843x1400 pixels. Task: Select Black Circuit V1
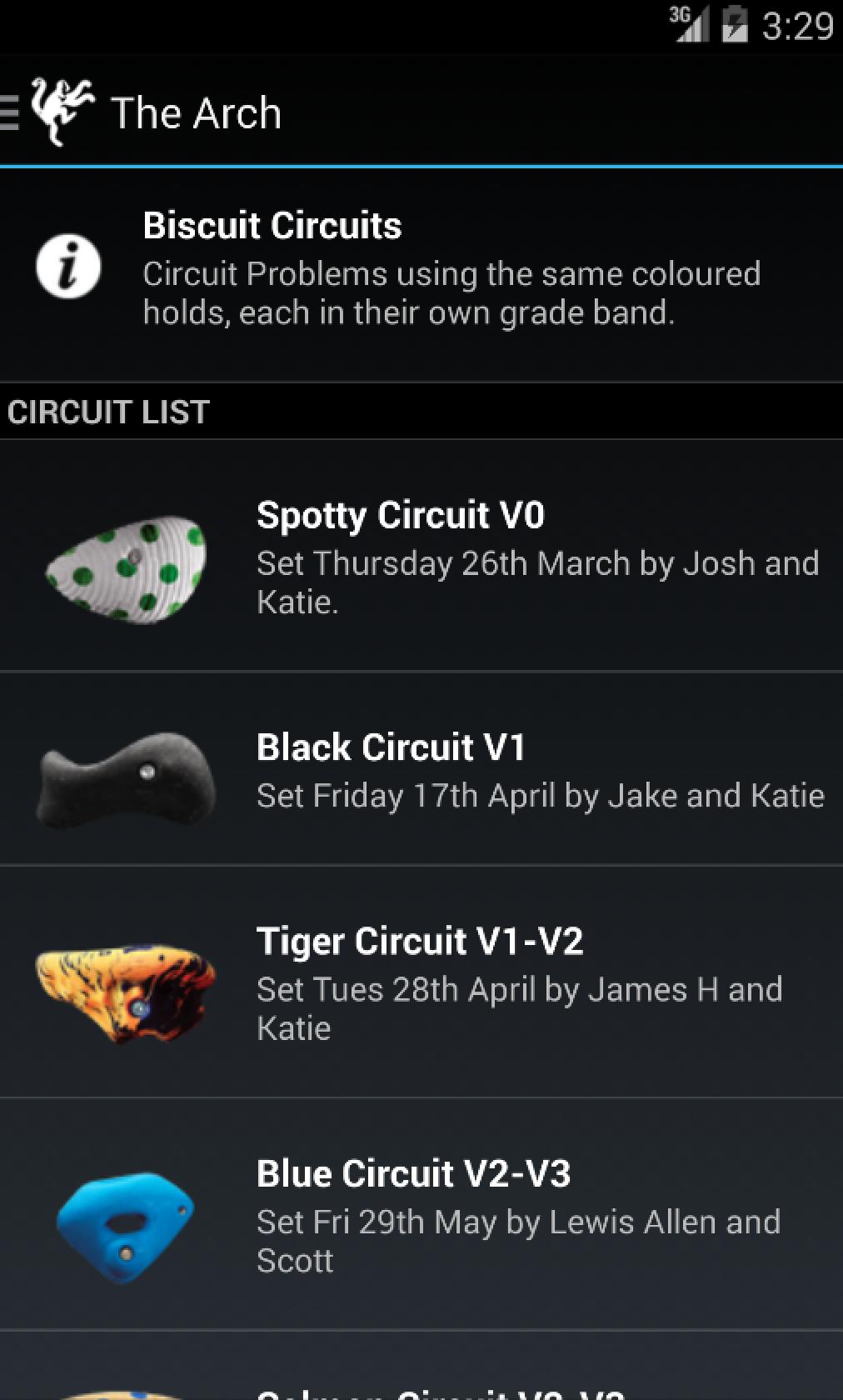pos(421,770)
